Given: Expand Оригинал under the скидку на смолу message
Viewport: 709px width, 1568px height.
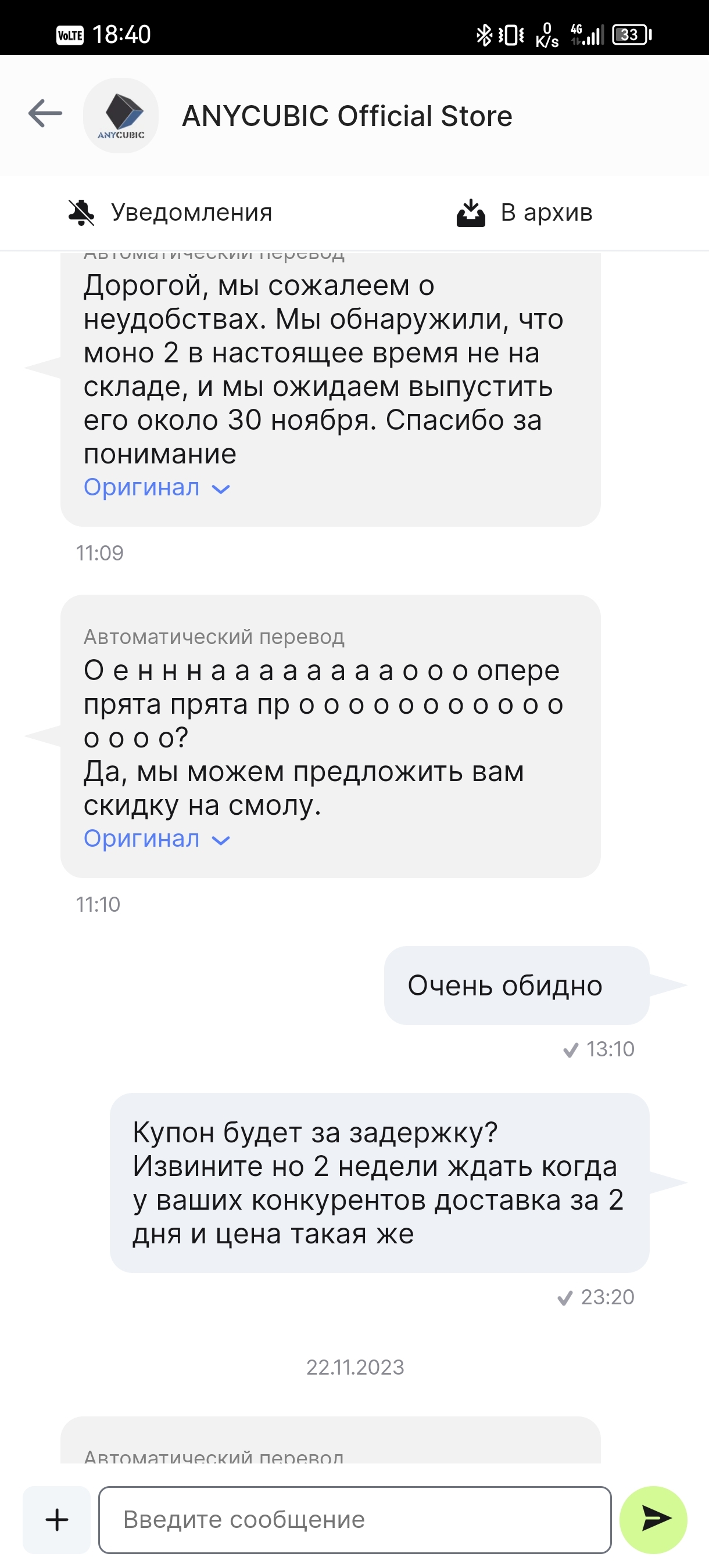Looking at the screenshot, I should pyautogui.click(x=156, y=839).
